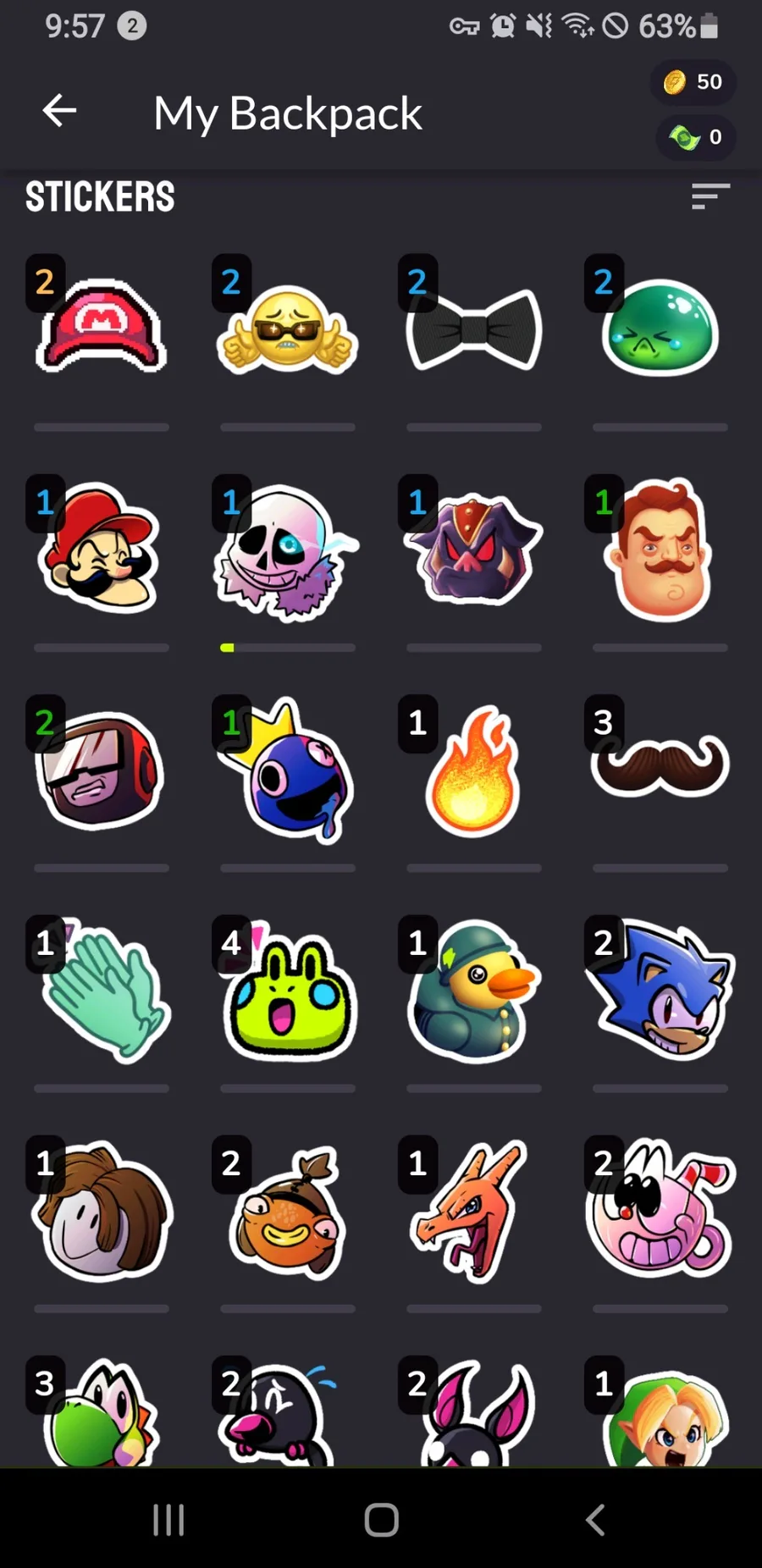This screenshot has width=762, height=1568.
Task: Open the recent apps view
Action: point(168,1520)
